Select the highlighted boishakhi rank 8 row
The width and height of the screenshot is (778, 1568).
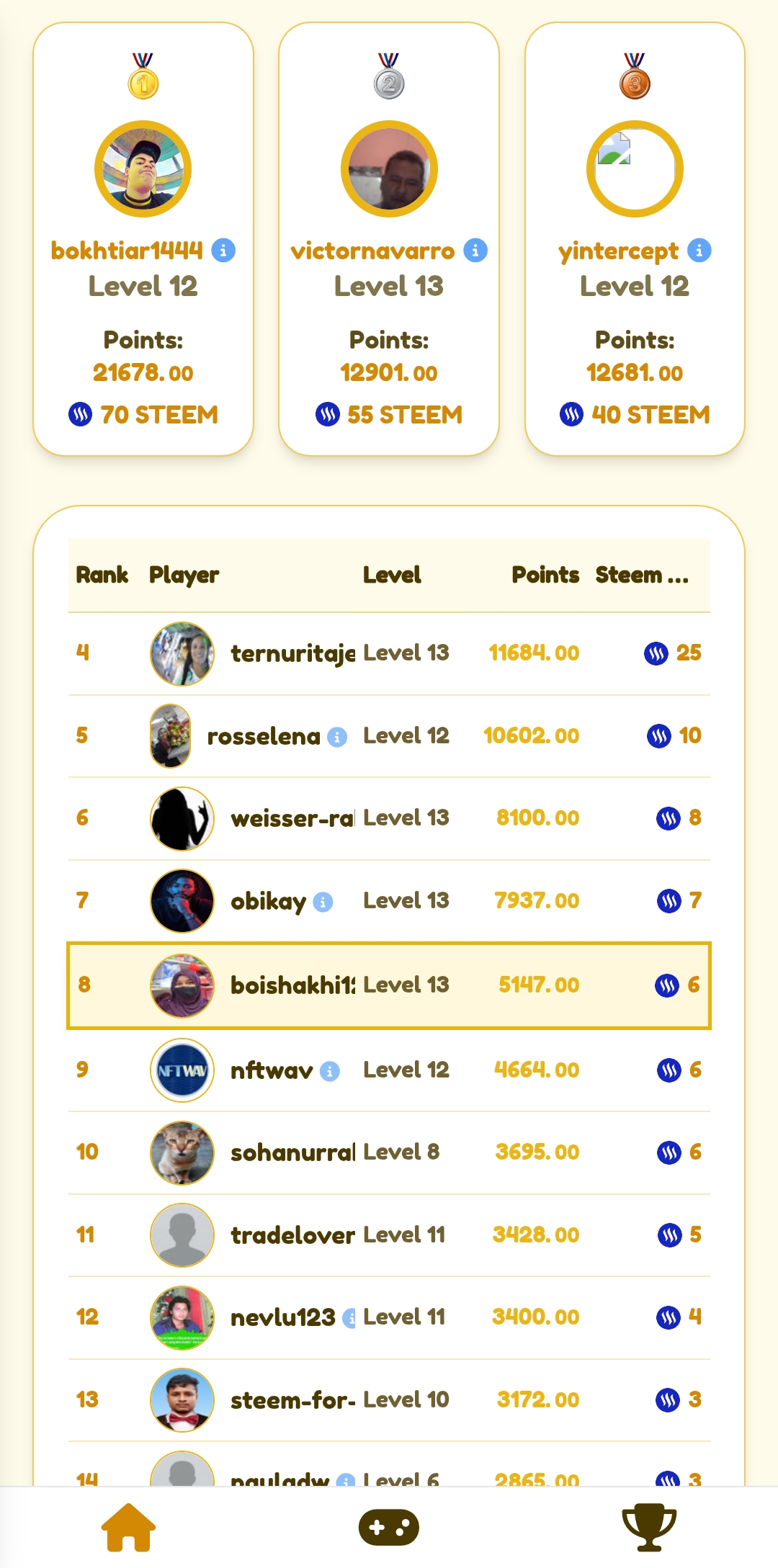pos(389,985)
